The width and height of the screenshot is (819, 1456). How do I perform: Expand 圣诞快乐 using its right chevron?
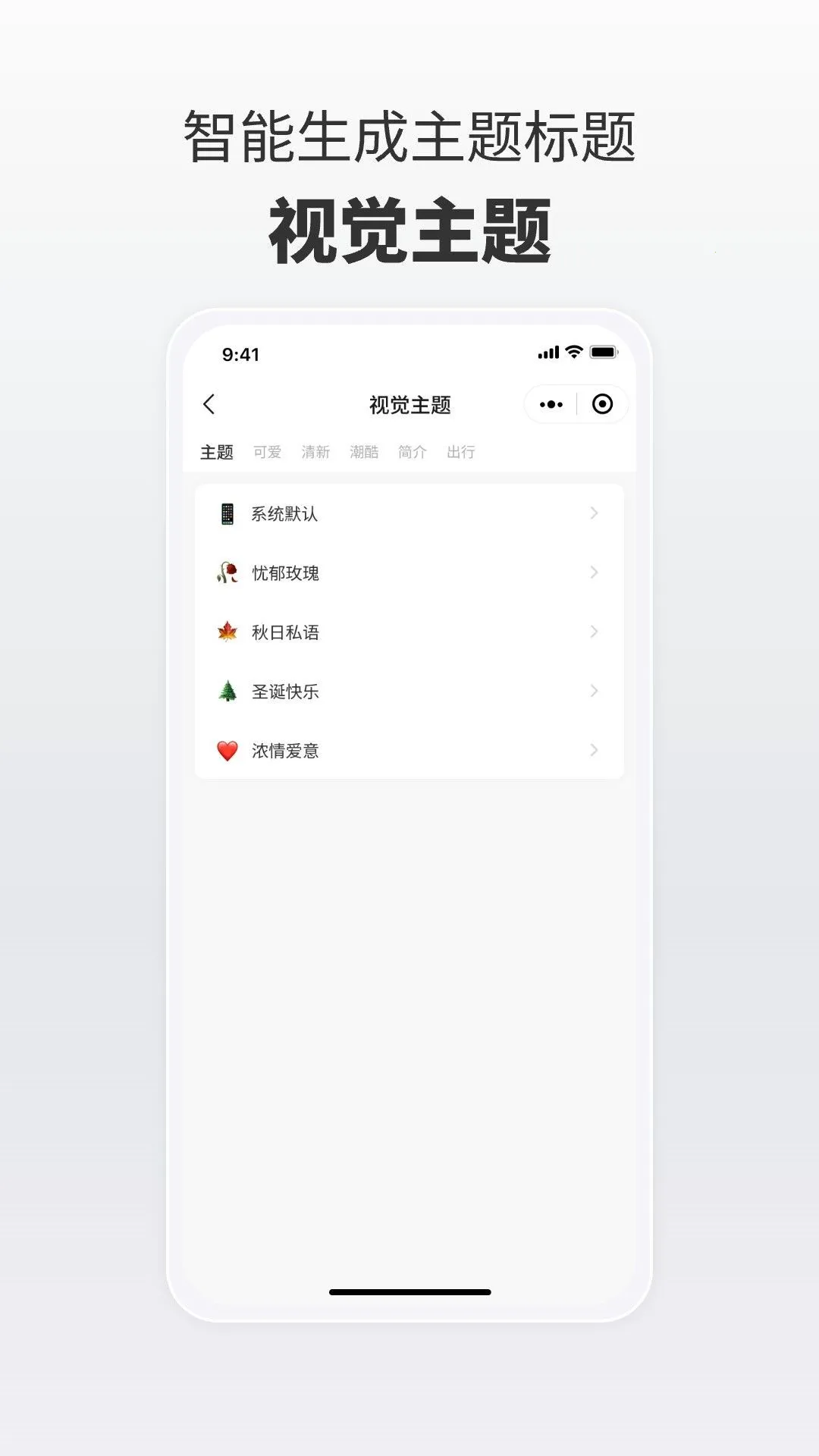[595, 692]
